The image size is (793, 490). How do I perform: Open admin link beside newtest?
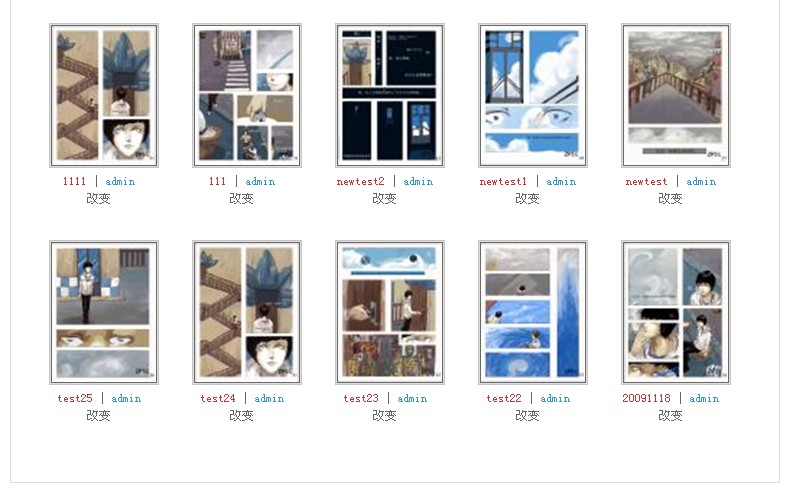pos(701,182)
